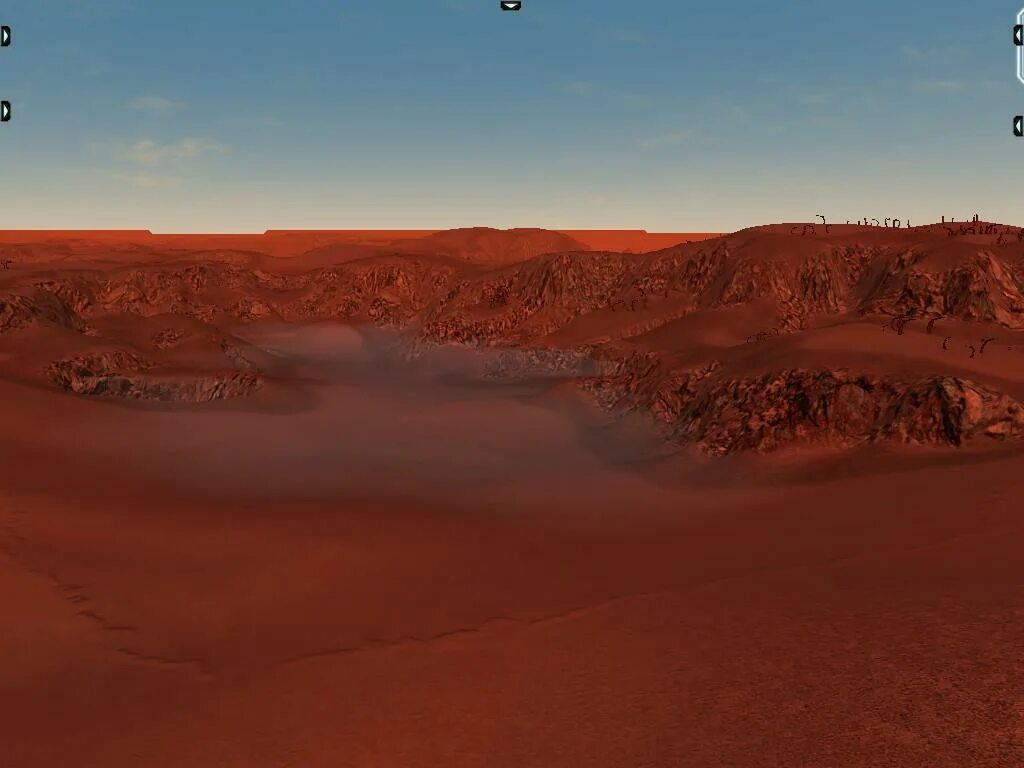1024x768 pixels.
Task: Expand the upper left side panel arrow
Action: 5,36
